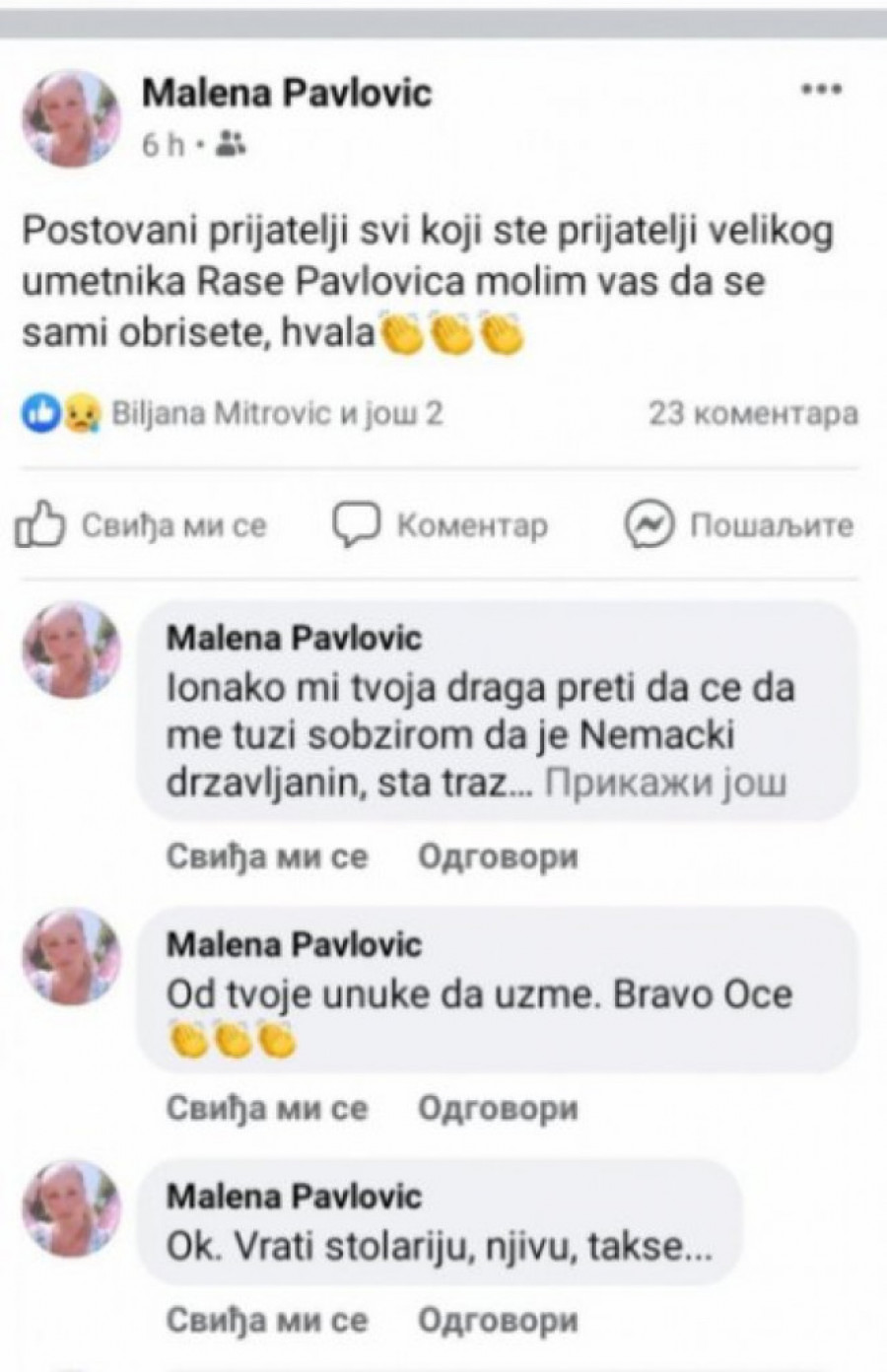Like the comment starting "Ionako mi tvoja draga"
This screenshot has width=887, height=1372.
(266, 856)
